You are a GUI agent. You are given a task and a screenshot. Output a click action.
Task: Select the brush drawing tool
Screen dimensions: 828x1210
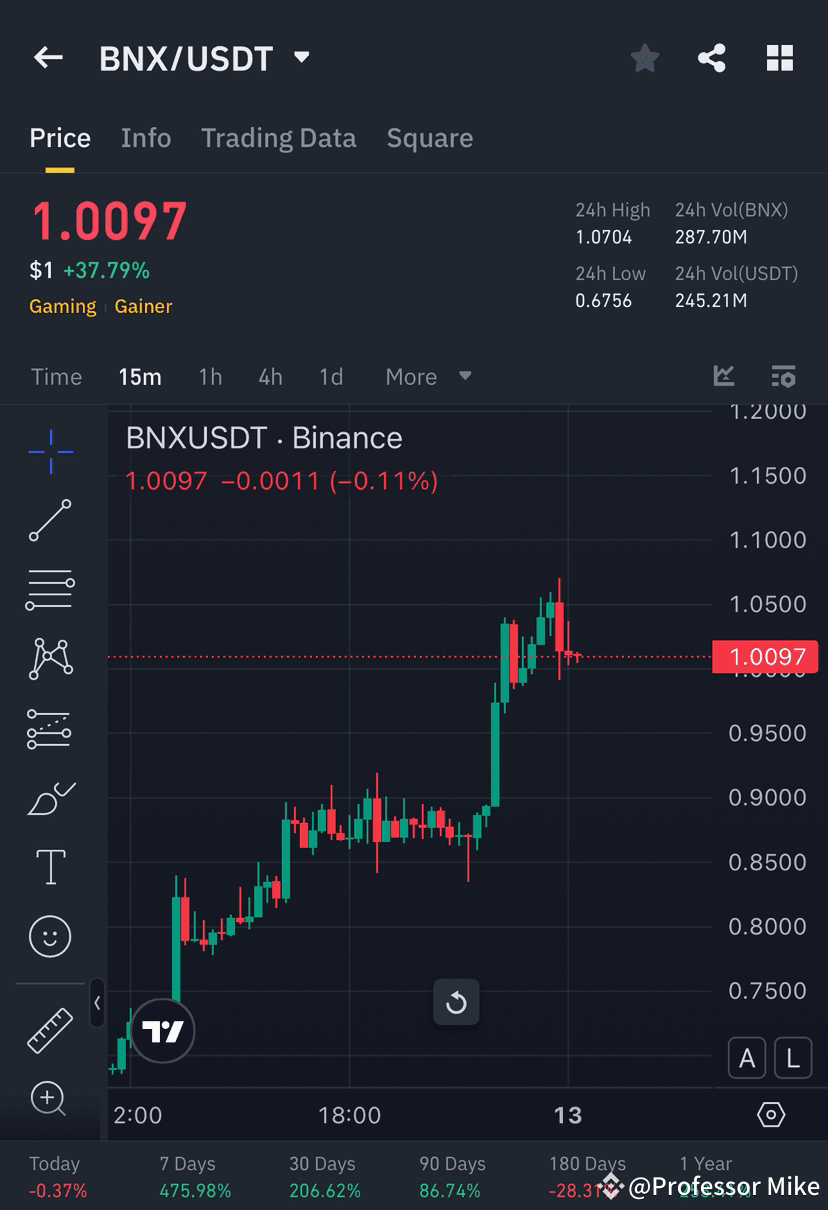coord(50,797)
